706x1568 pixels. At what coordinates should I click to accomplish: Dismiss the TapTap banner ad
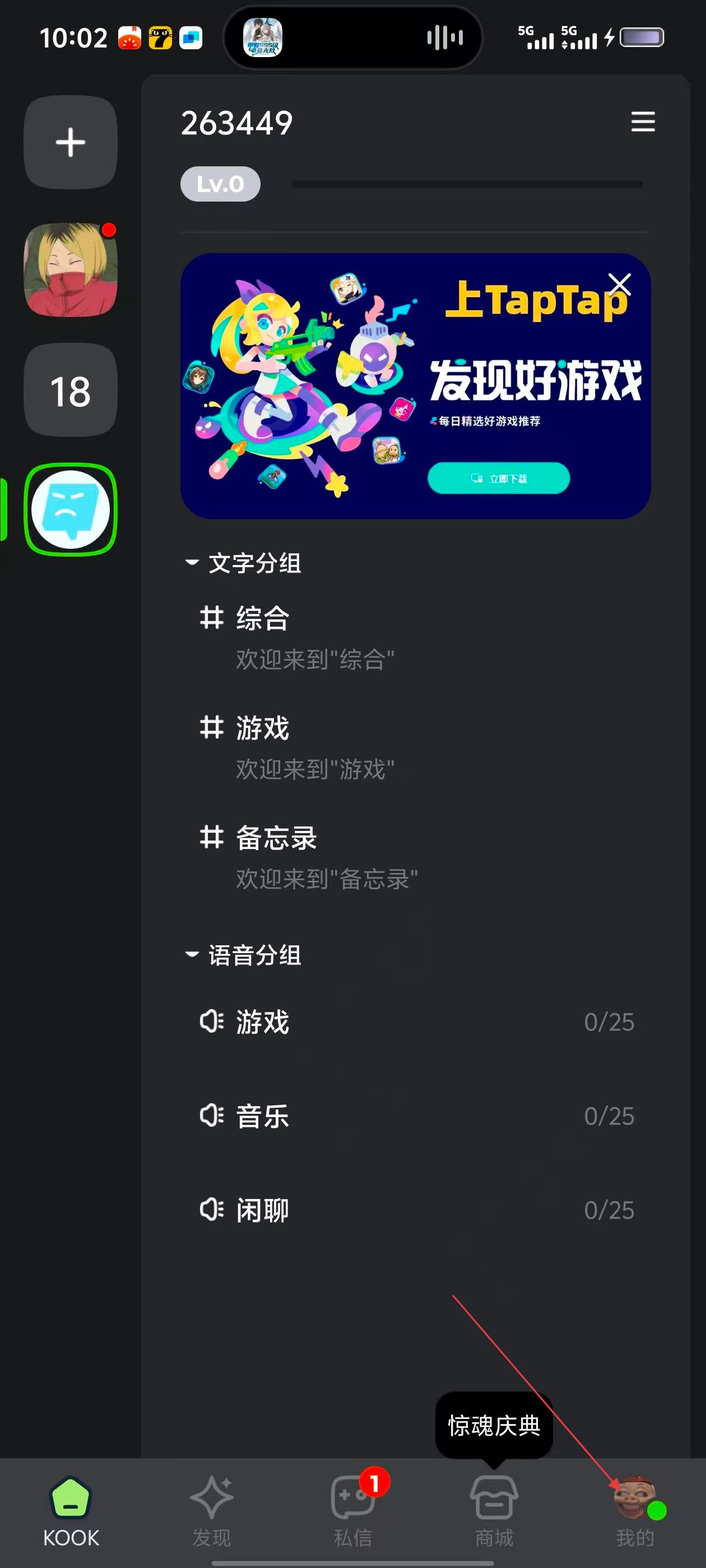[x=620, y=284]
